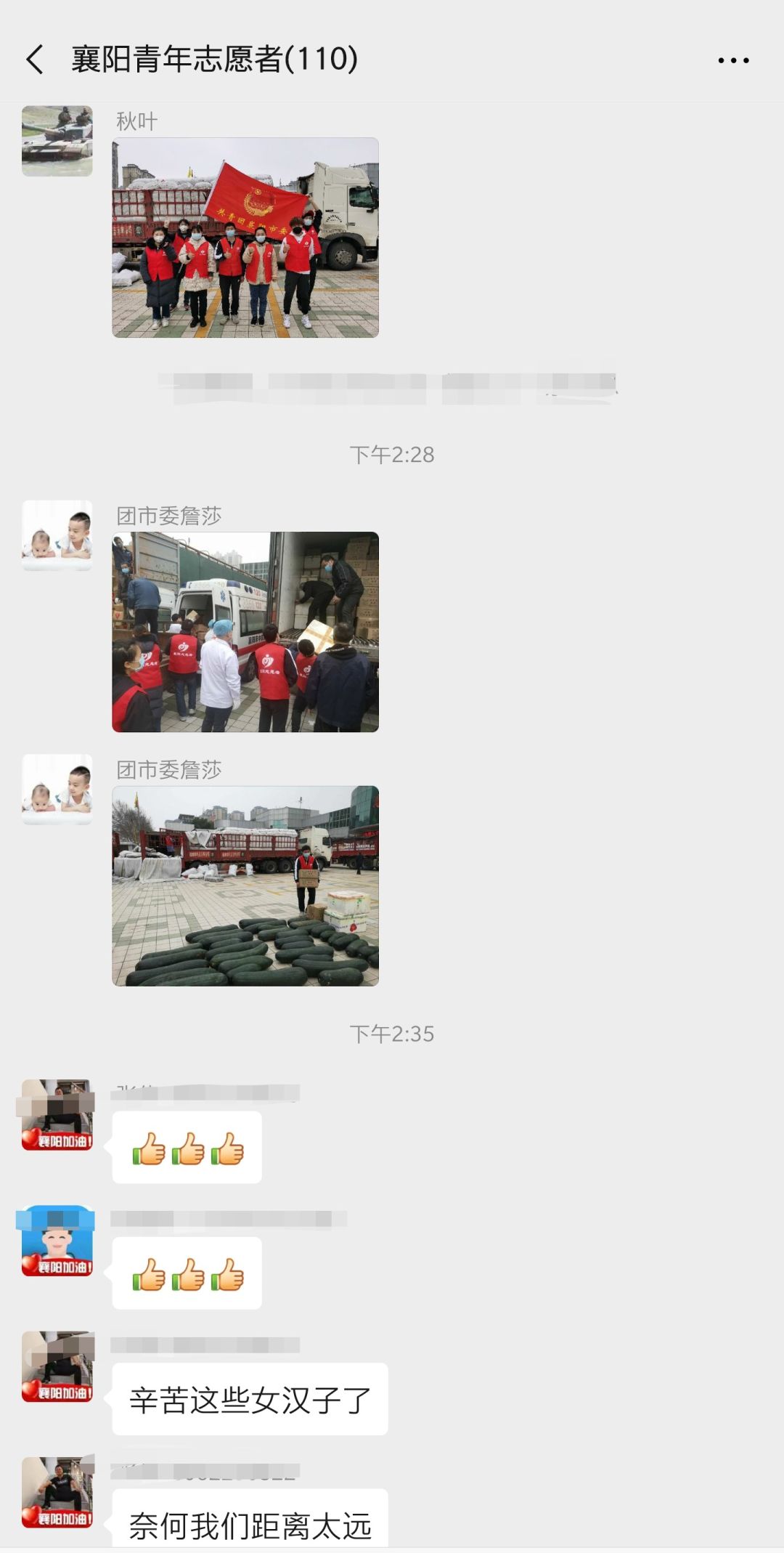Screen dimensions: 784x1553
Task: Open the avatar beside the 奈何我们距离太远 message
Action: tap(57, 1492)
